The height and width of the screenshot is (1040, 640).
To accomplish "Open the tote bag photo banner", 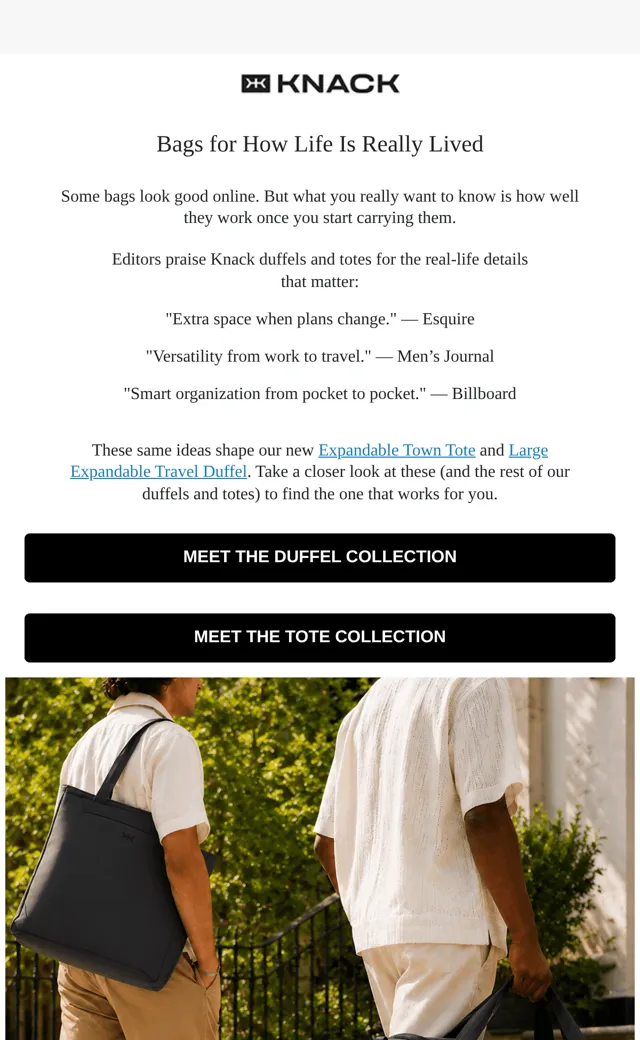I will point(320,858).
